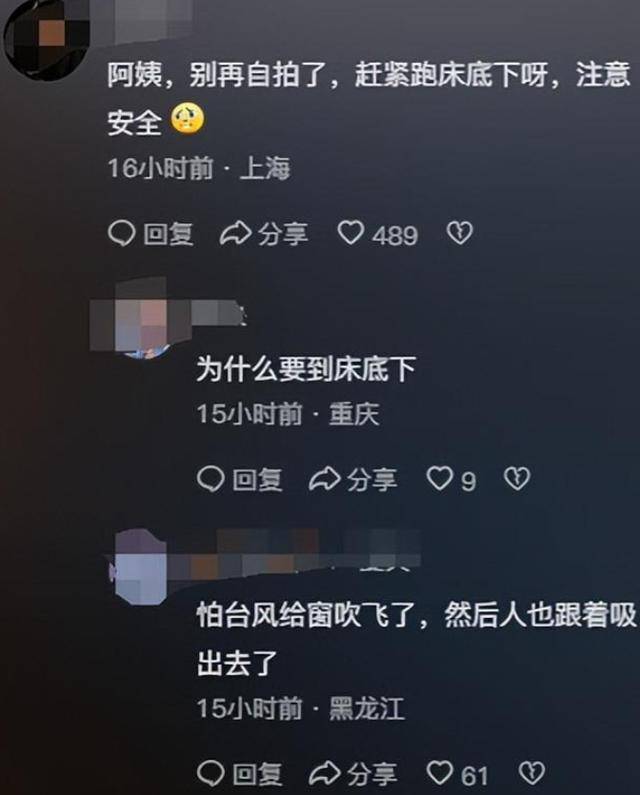Share the comment posted from 重庆
This screenshot has height=795, width=640.
tap(352, 480)
